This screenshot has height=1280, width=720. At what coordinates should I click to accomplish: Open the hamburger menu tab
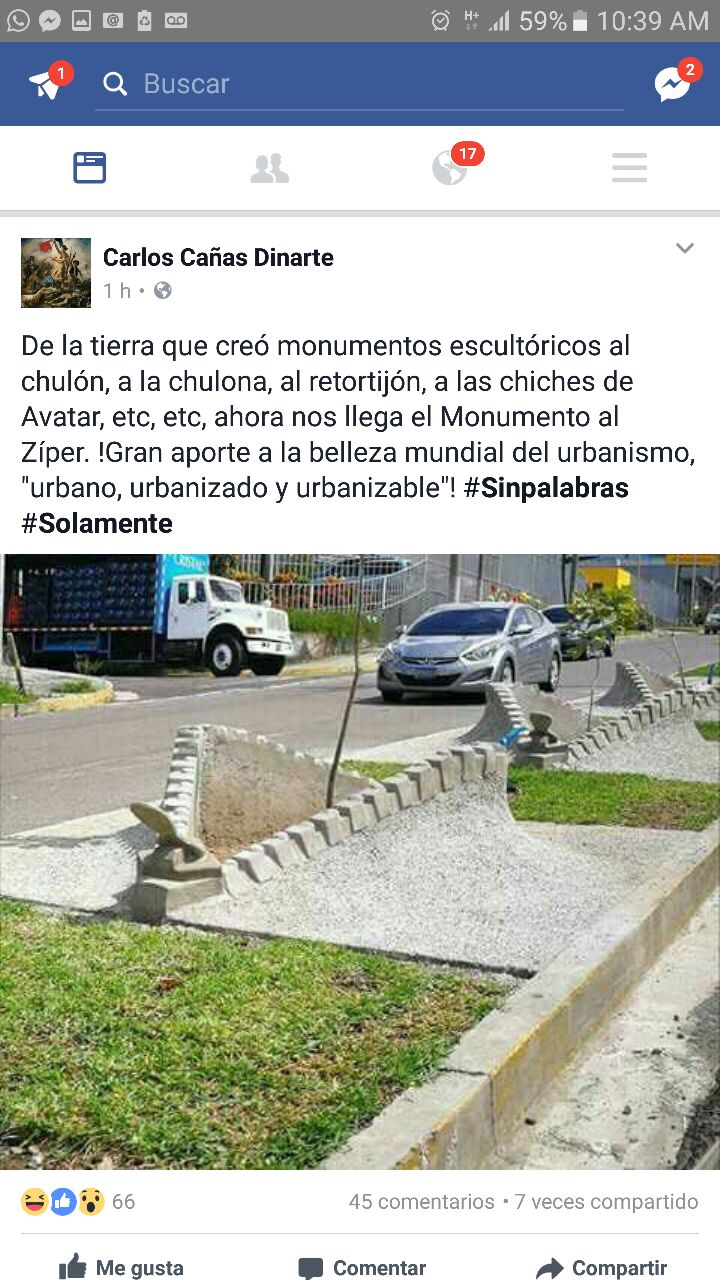(x=630, y=168)
